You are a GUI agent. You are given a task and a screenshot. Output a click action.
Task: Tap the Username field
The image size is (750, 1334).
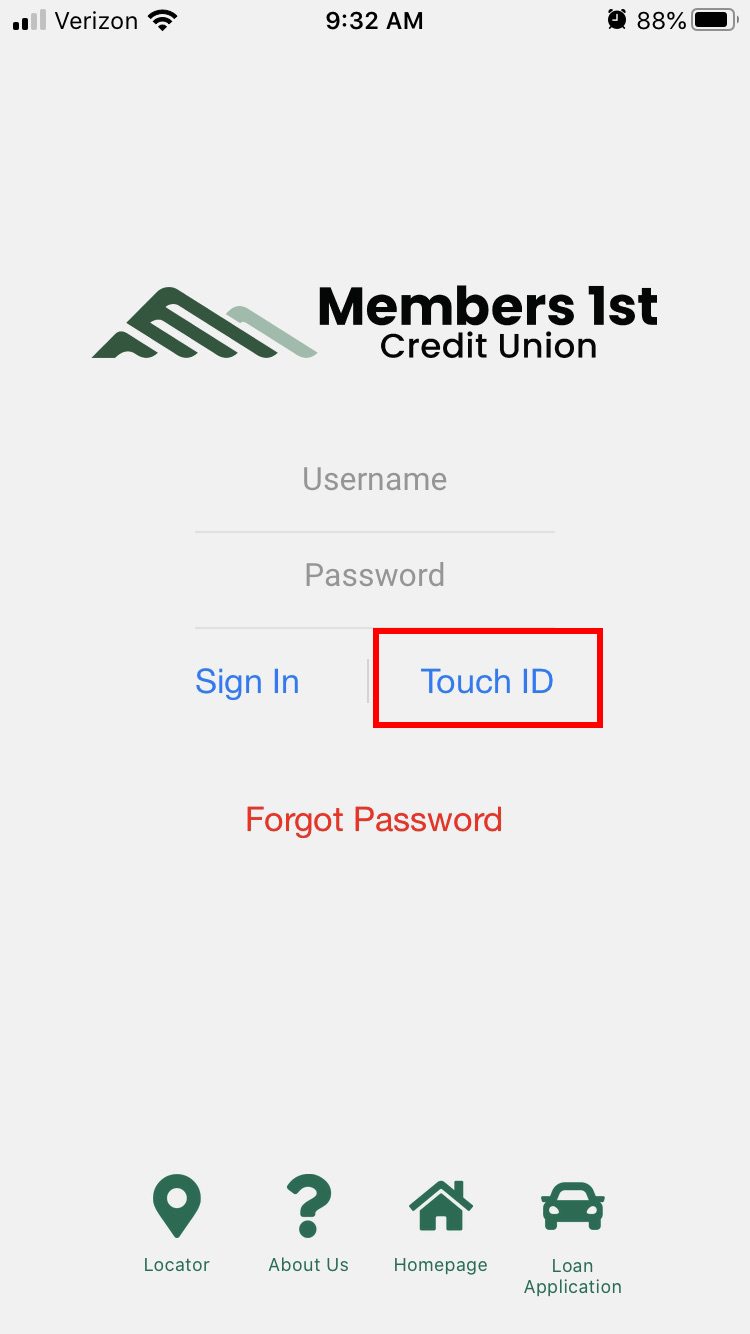coord(374,480)
